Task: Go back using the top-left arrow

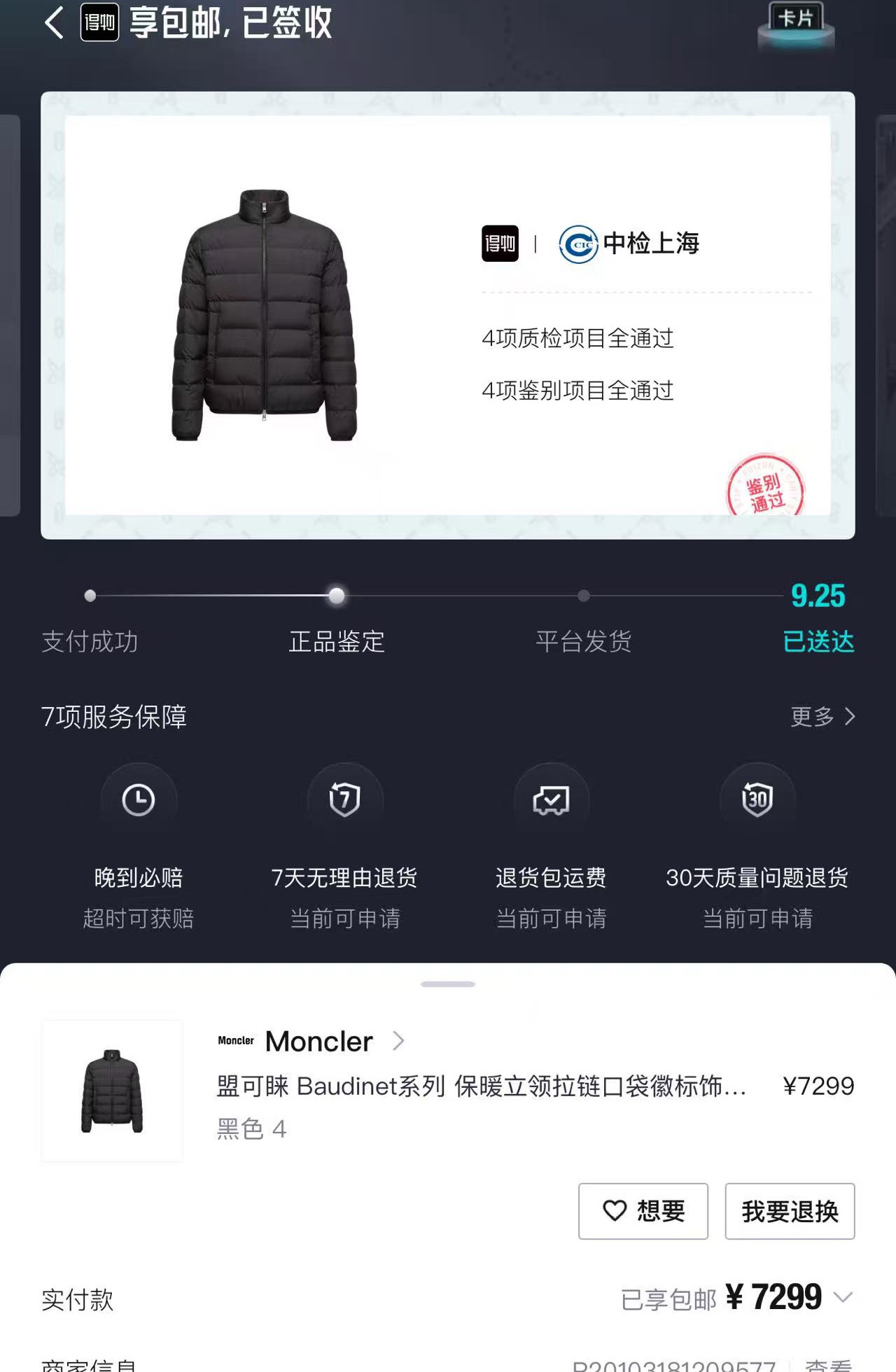Action: [x=54, y=22]
